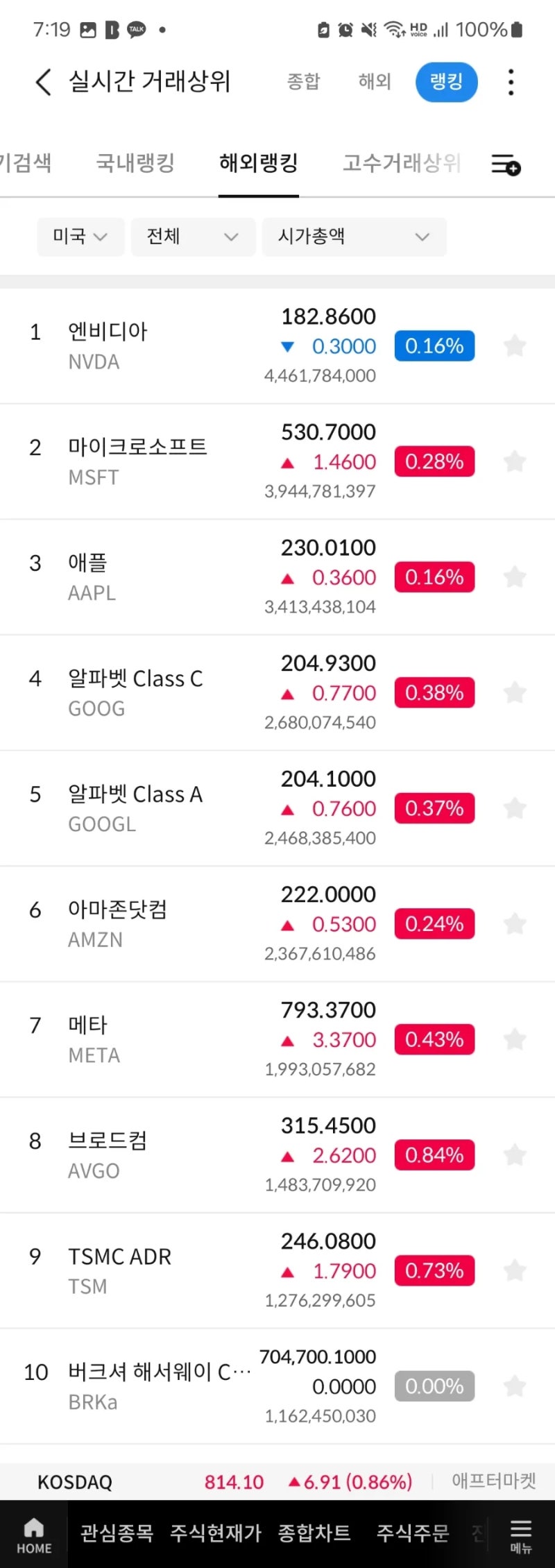
Task: Select the 종합 tab in the header
Action: (x=303, y=81)
